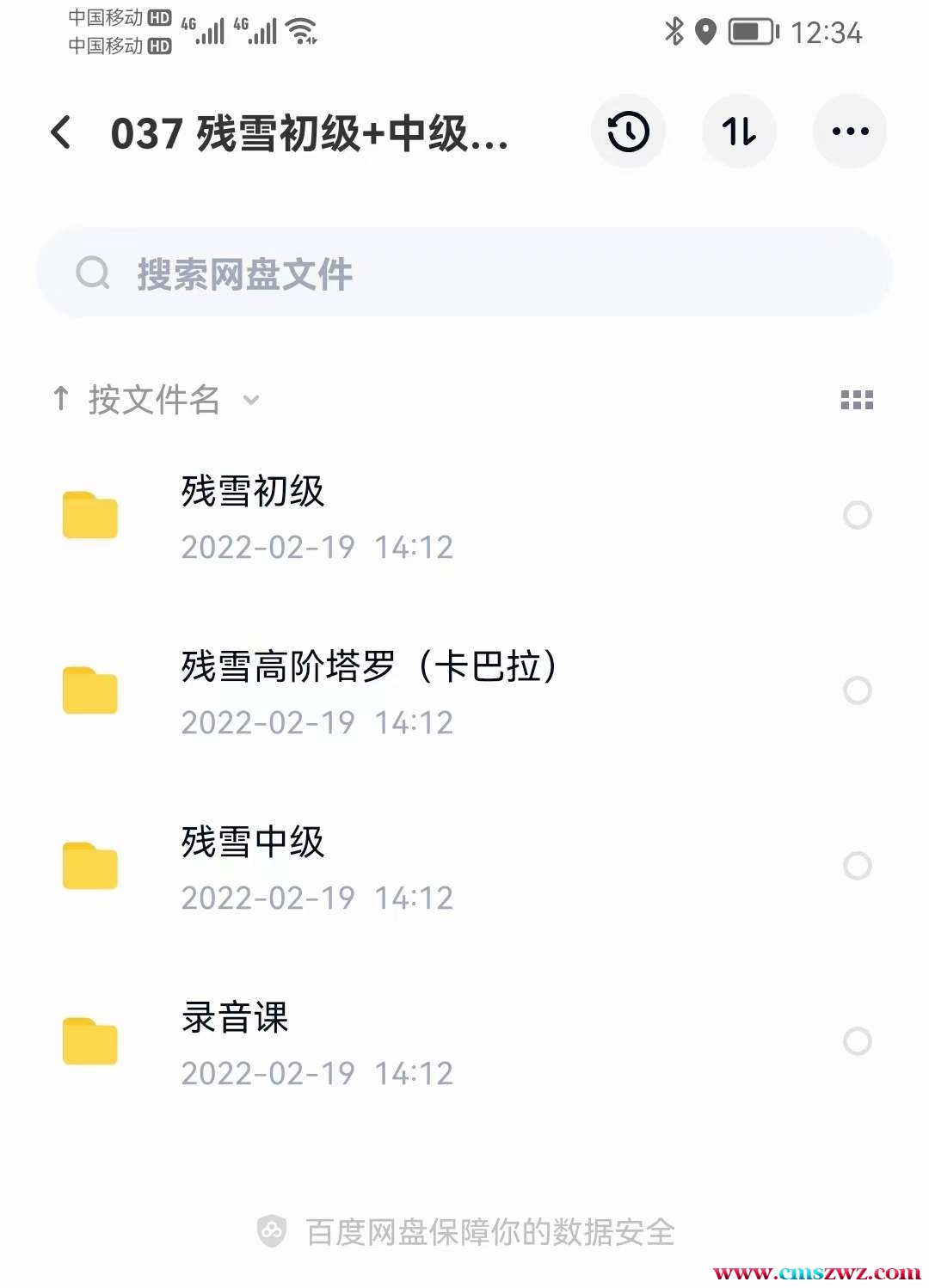
Task: Select the 残雪中级 folder circle
Action: click(858, 866)
